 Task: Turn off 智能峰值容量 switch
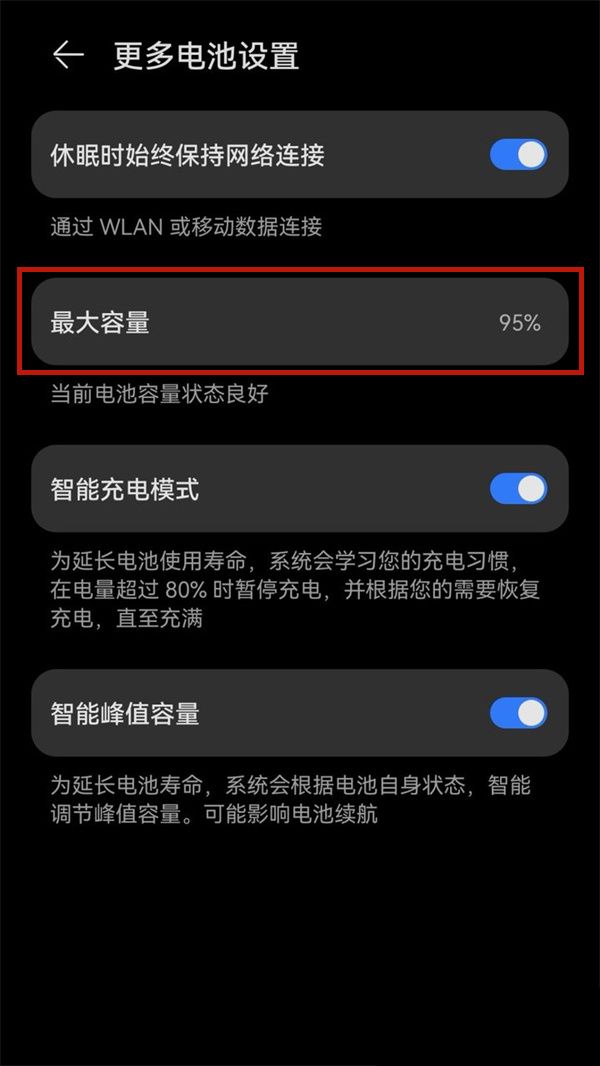518,713
